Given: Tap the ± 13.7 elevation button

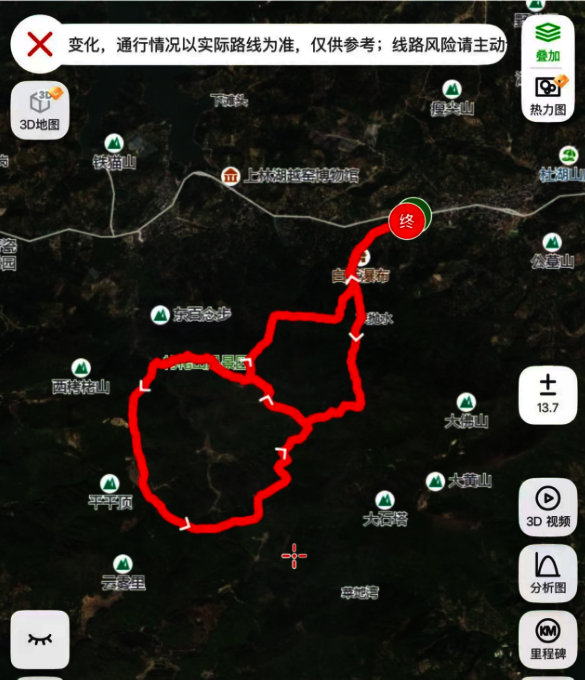Looking at the screenshot, I should tap(548, 395).
